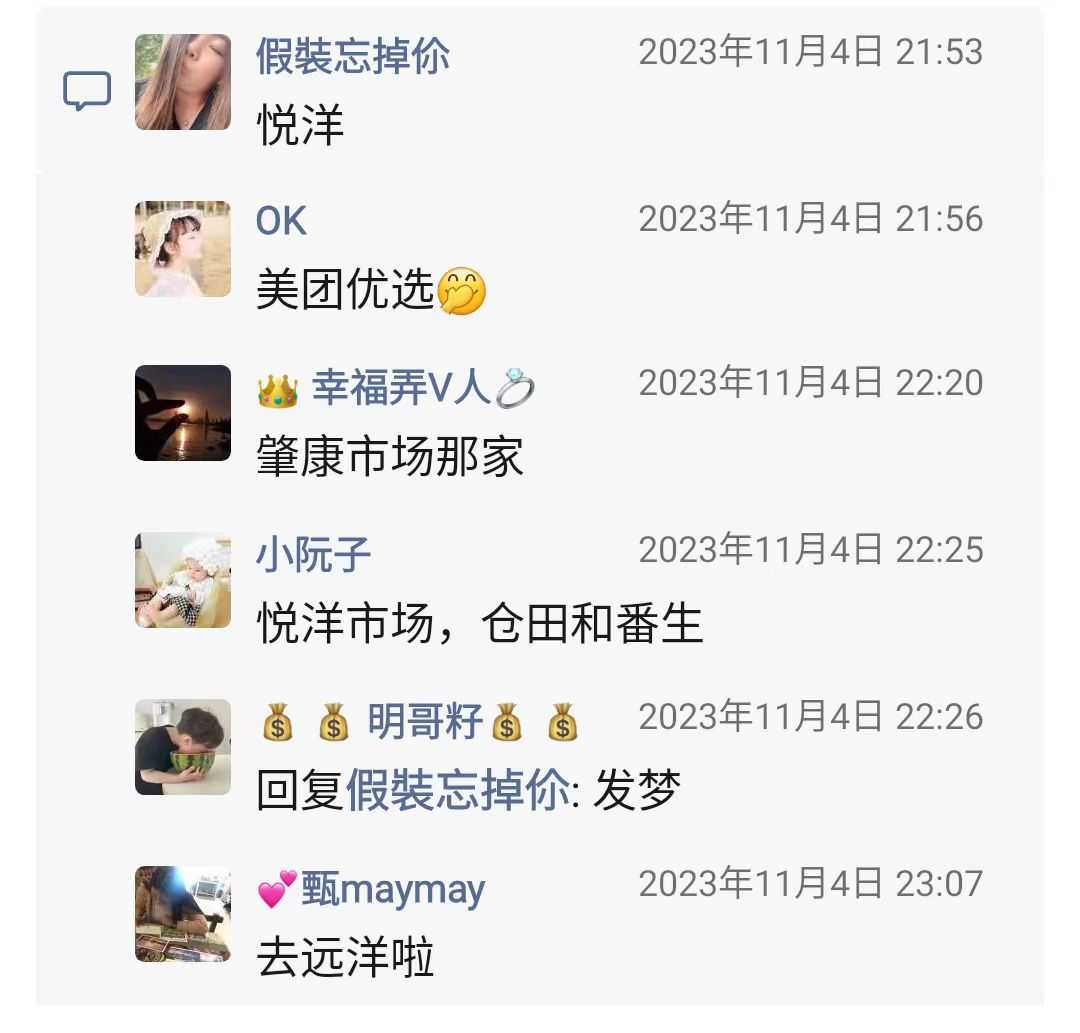Open 假裝忘掉价's profile avatar
1080x1033 pixels.
click(x=183, y=82)
